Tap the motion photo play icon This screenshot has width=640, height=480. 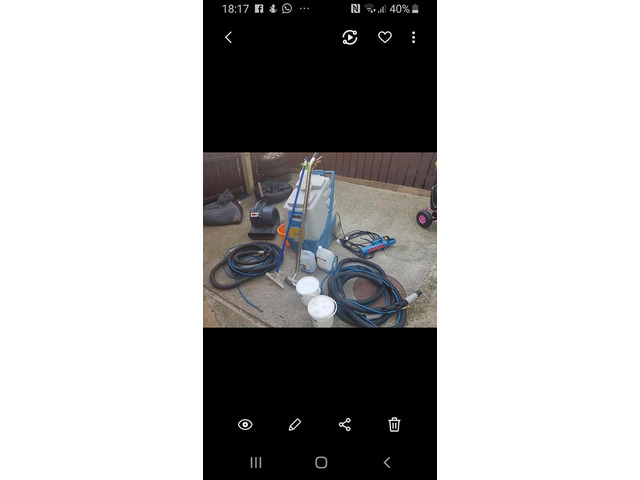350,37
